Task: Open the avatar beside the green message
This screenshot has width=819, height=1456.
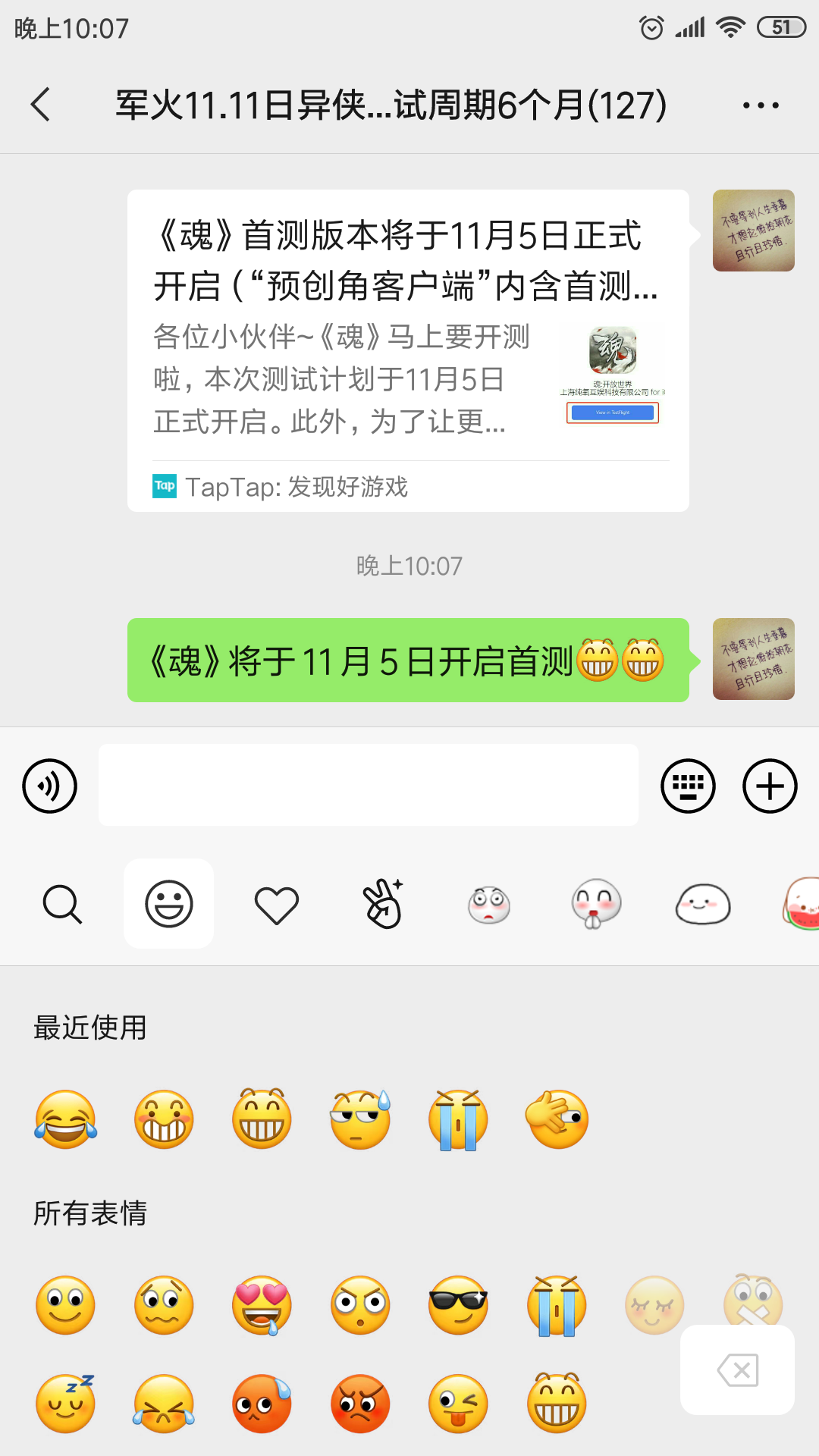Action: click(753, 659)
